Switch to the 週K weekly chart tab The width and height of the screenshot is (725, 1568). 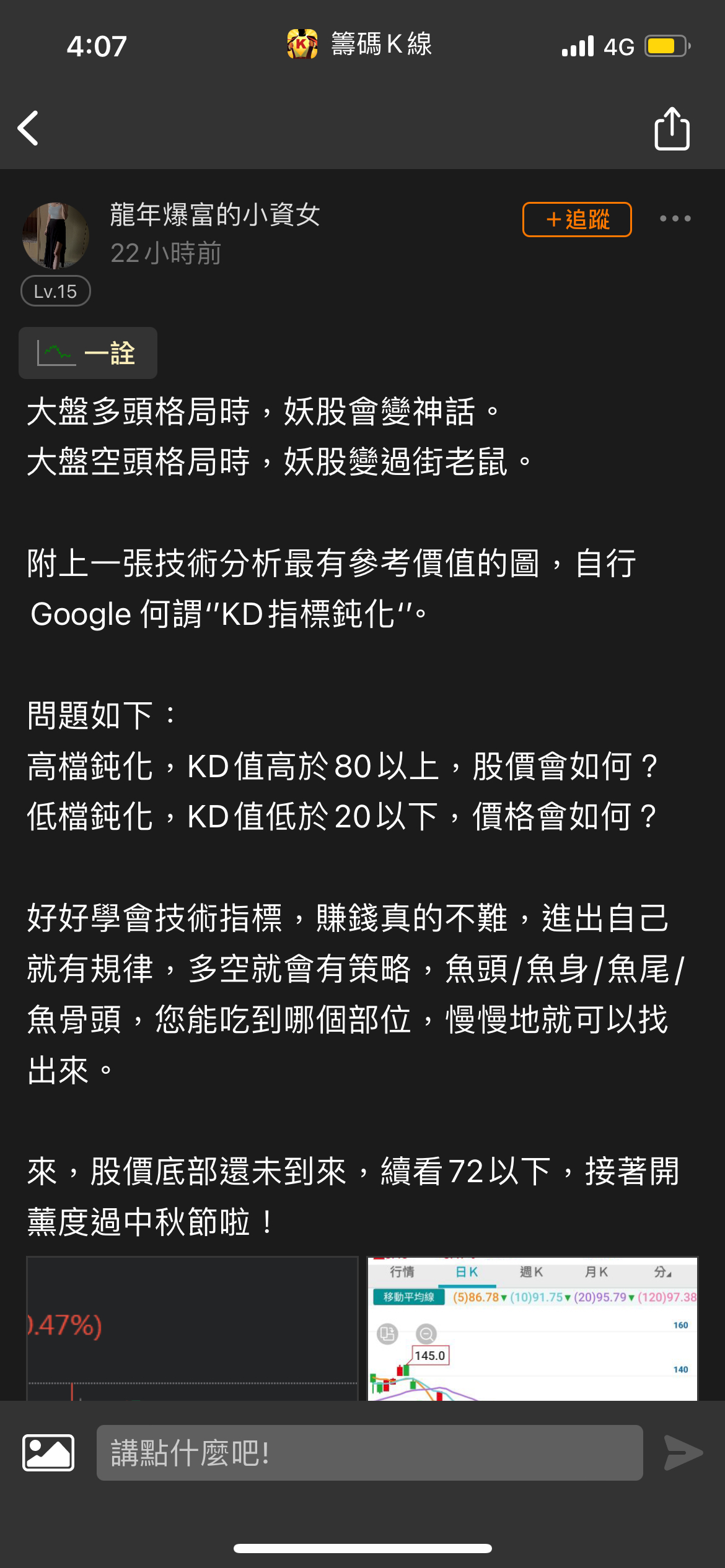[531, 1273]
